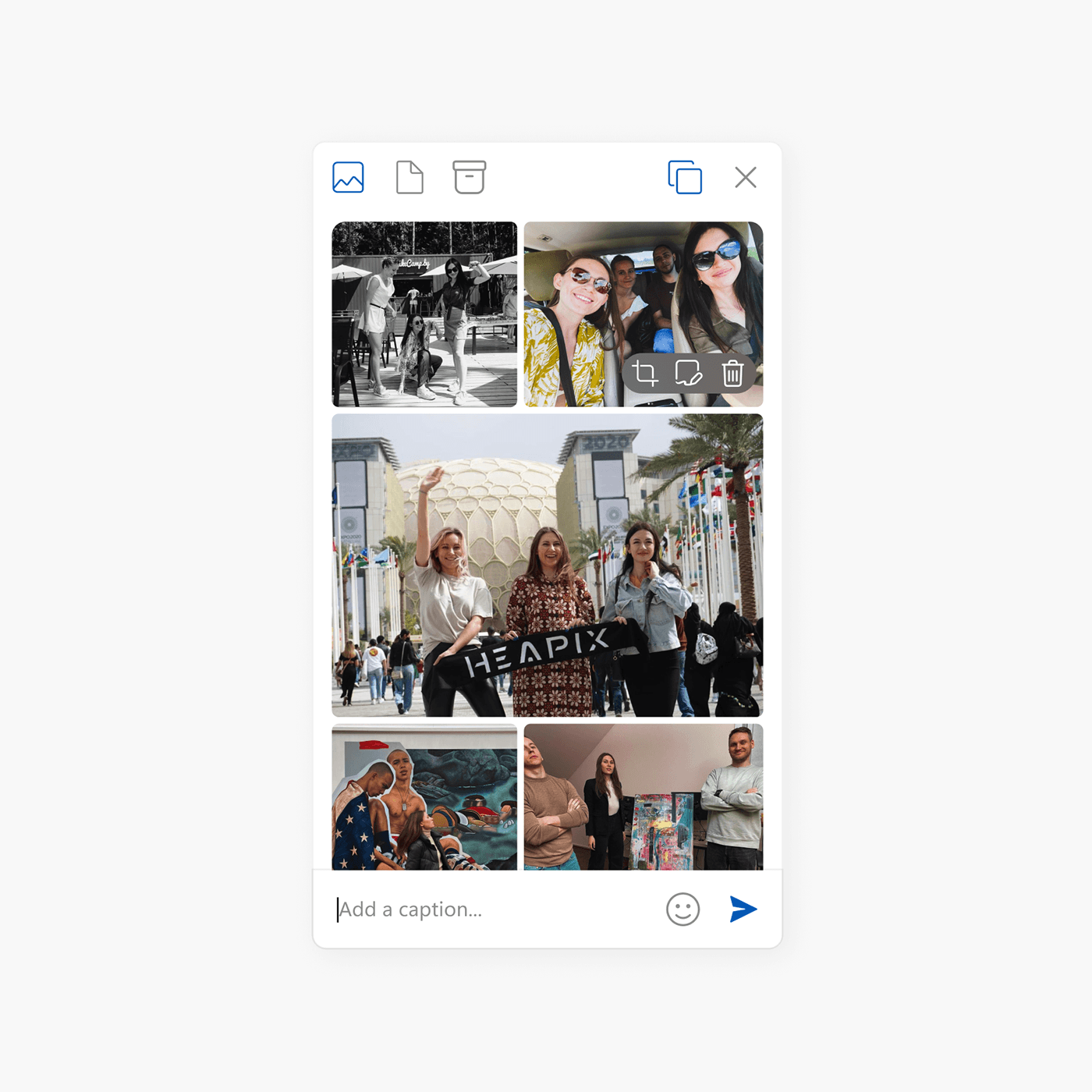Focus the Add a caption field
The image size is (1092, 1092).
click(x=491, y=909)
